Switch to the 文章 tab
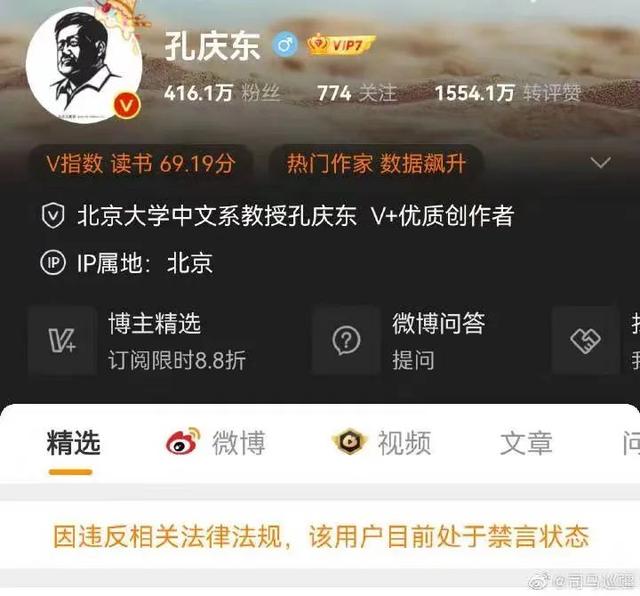 (526, 442)
